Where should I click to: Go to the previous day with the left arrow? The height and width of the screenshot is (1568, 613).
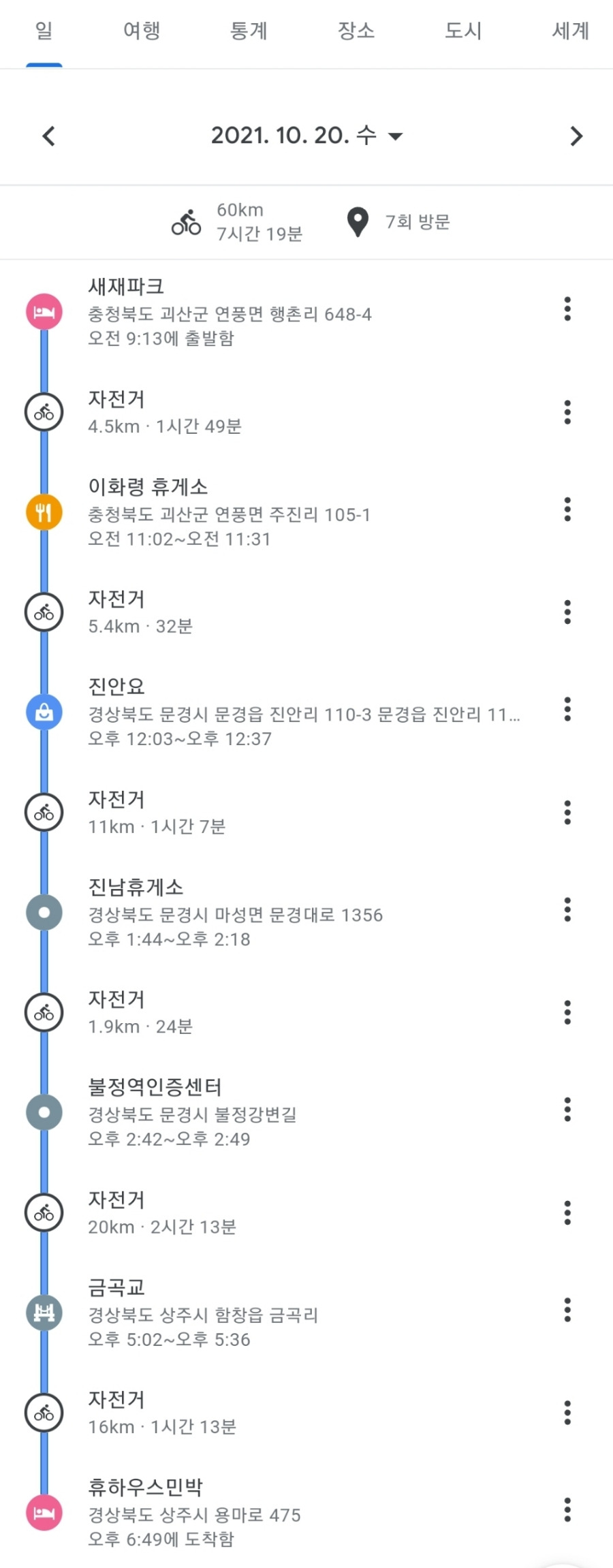click(48, 136)
